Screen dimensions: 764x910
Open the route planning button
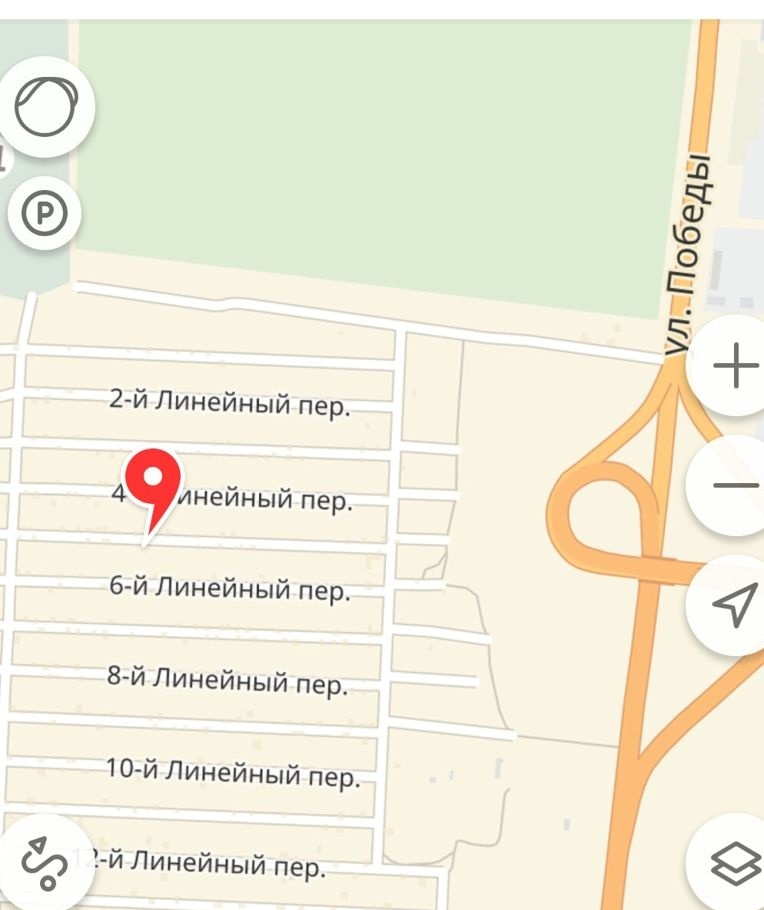click(45, 861)
